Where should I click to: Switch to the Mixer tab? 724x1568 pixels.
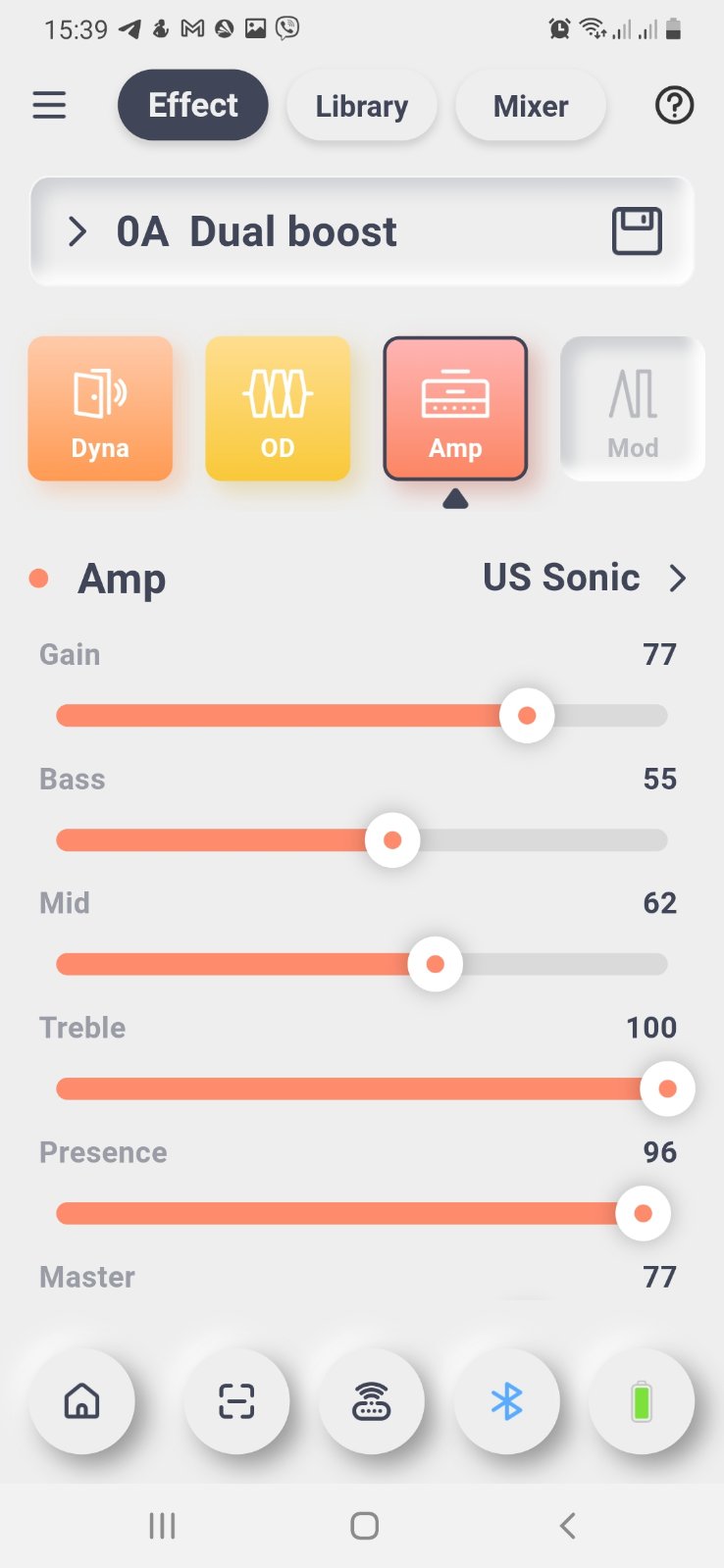click(530, 106)
